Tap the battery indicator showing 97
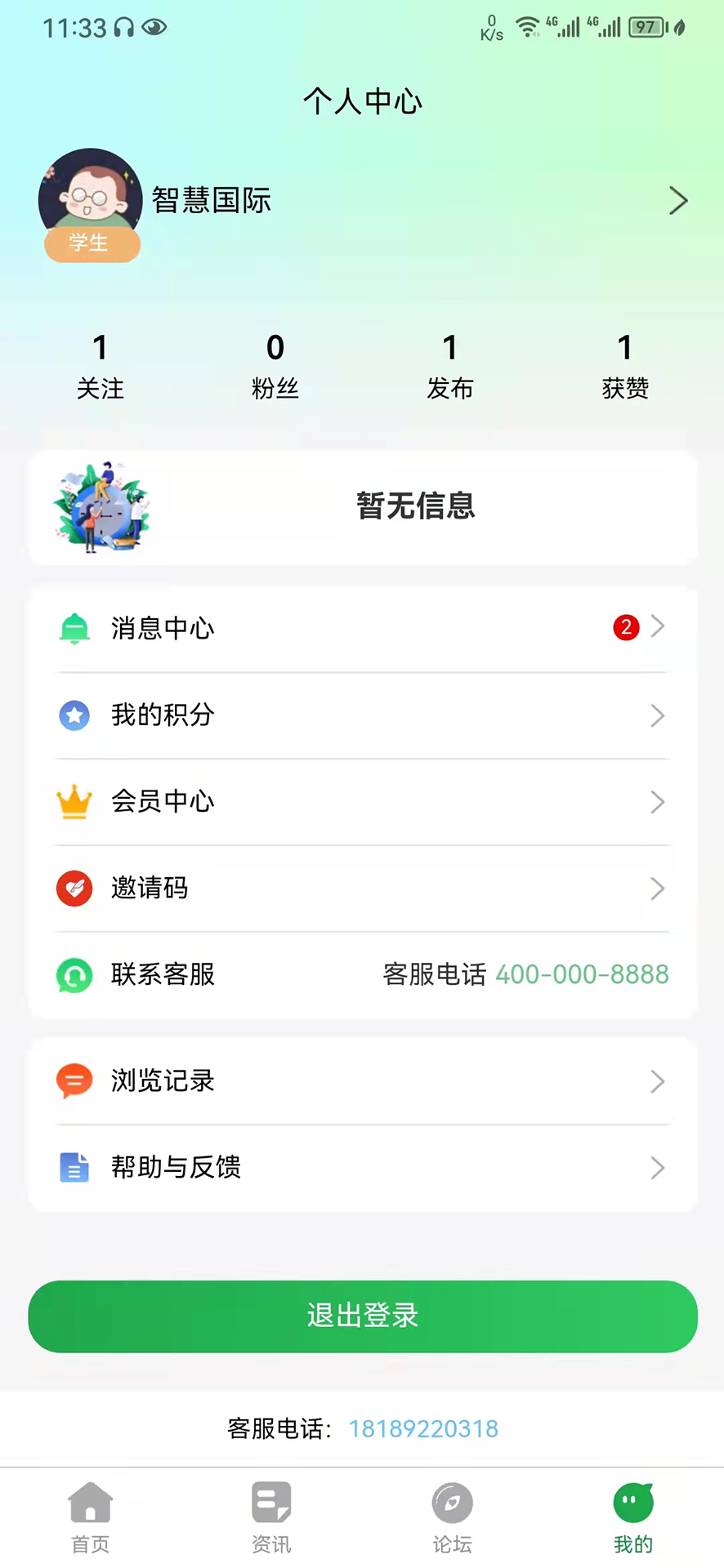 (645, 26)
